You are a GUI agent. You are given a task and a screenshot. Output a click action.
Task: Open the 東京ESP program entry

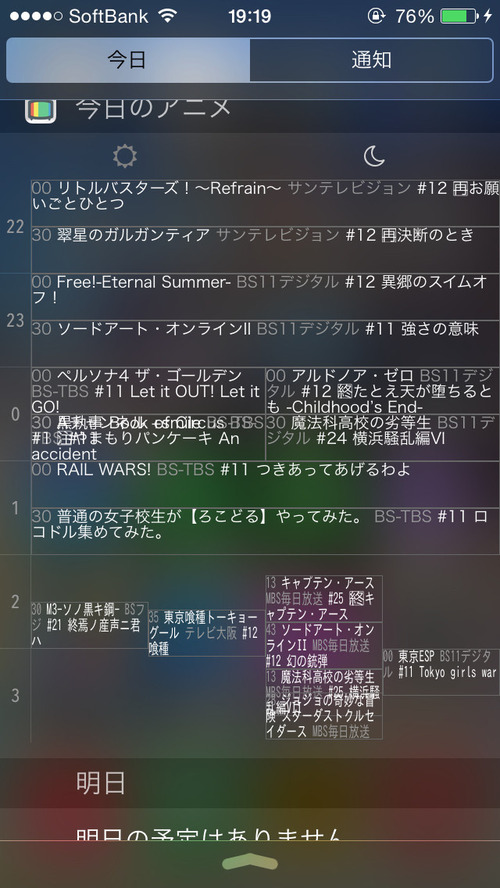coord(441,672)
